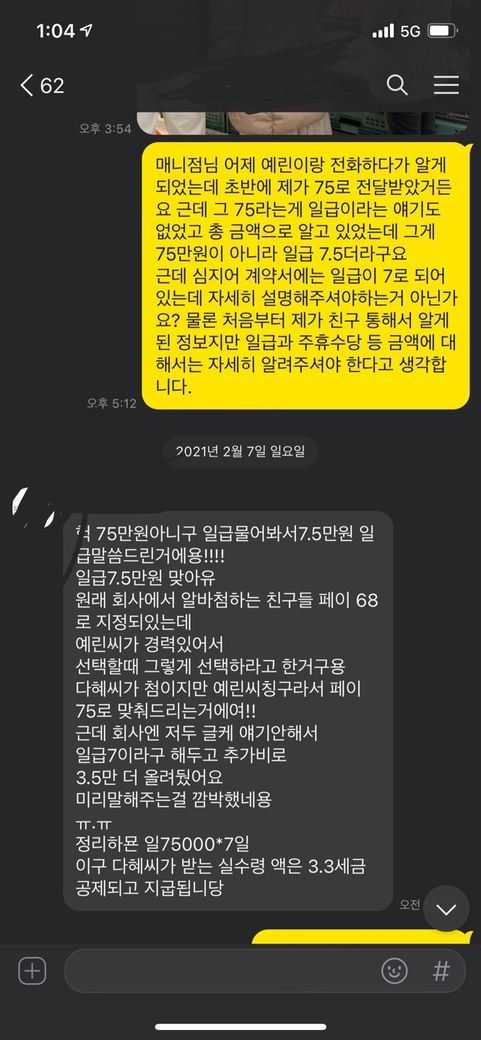Screen dimensions: 481x1040
Task: Open the chat room menu
Action: tap(446, 85)
